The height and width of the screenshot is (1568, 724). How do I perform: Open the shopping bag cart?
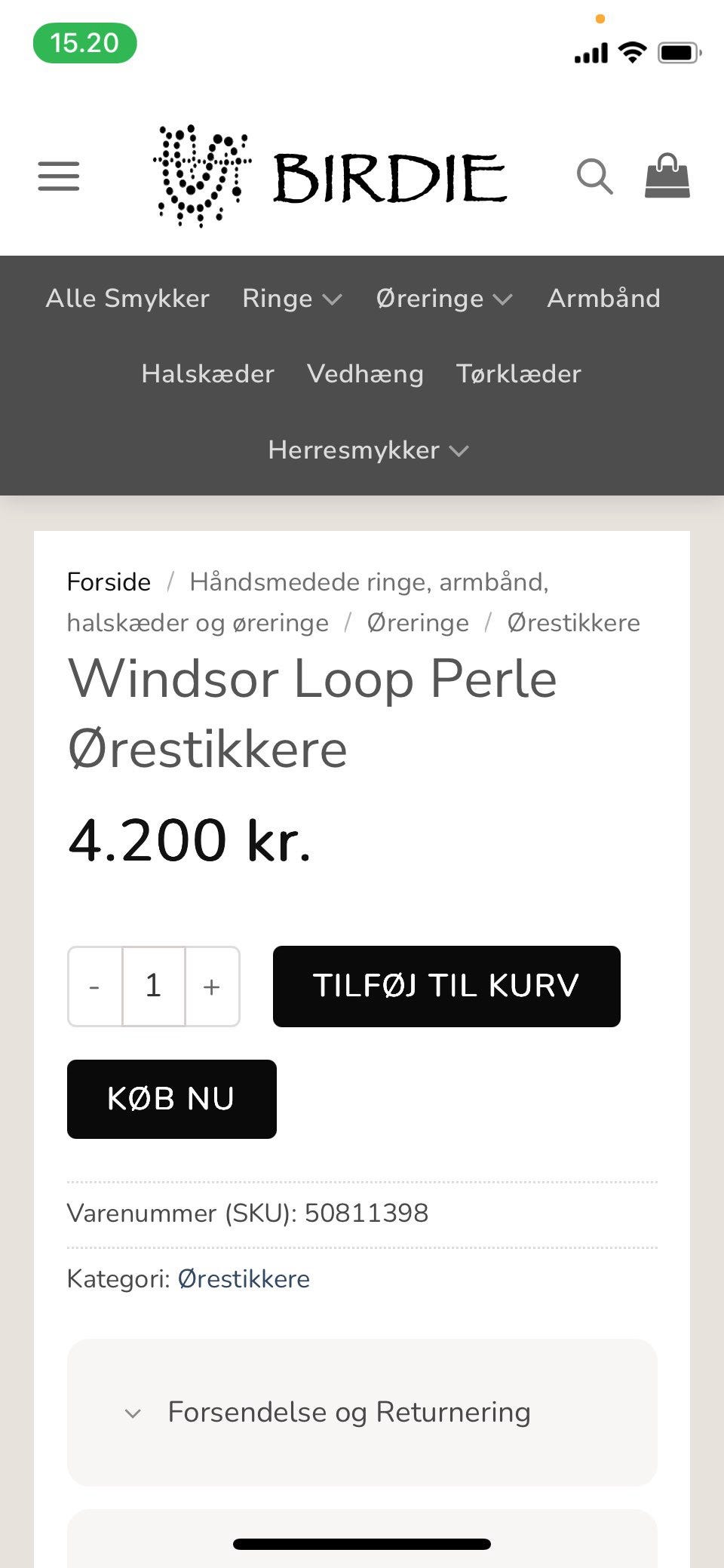click(x=667, y=176)
